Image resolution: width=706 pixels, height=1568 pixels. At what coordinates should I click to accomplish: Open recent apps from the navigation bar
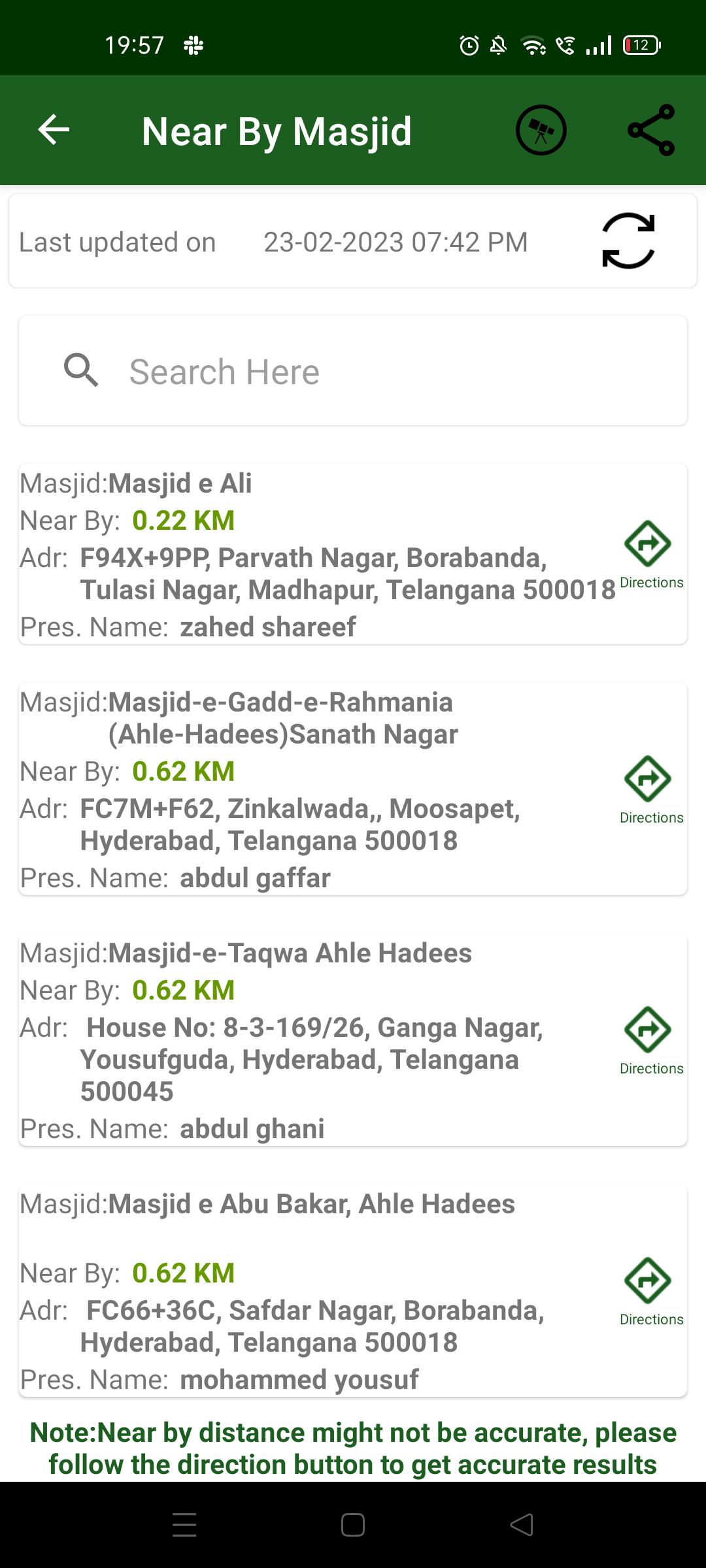(184, 1525)
